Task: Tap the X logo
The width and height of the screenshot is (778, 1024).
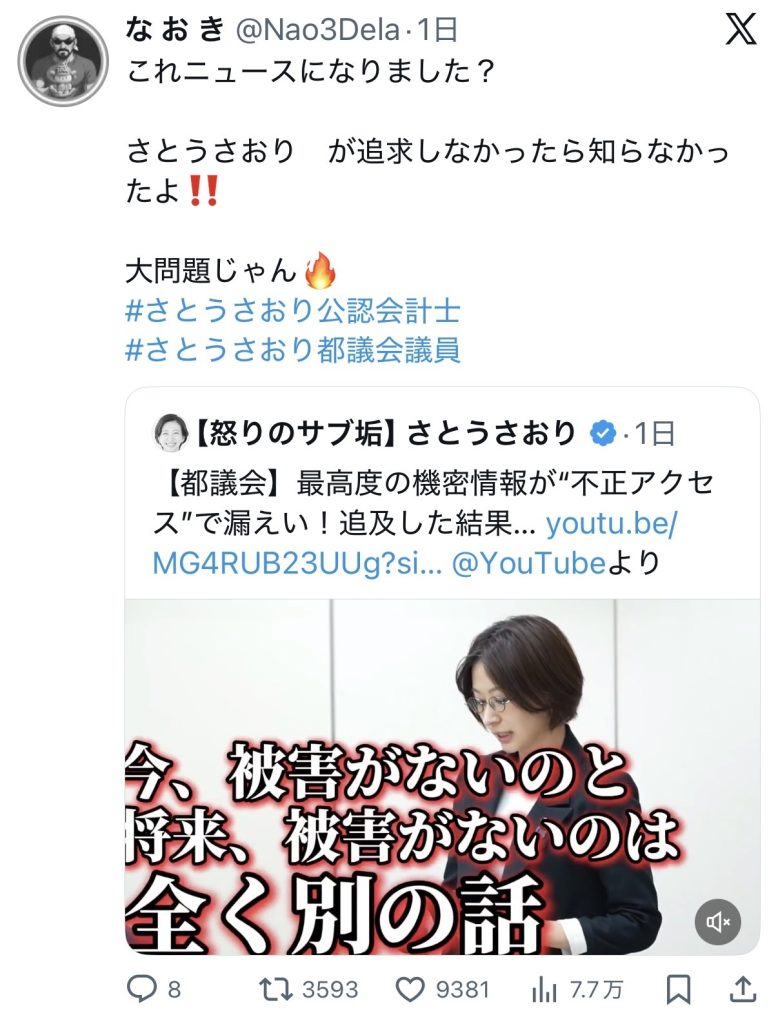Action: 740,31
